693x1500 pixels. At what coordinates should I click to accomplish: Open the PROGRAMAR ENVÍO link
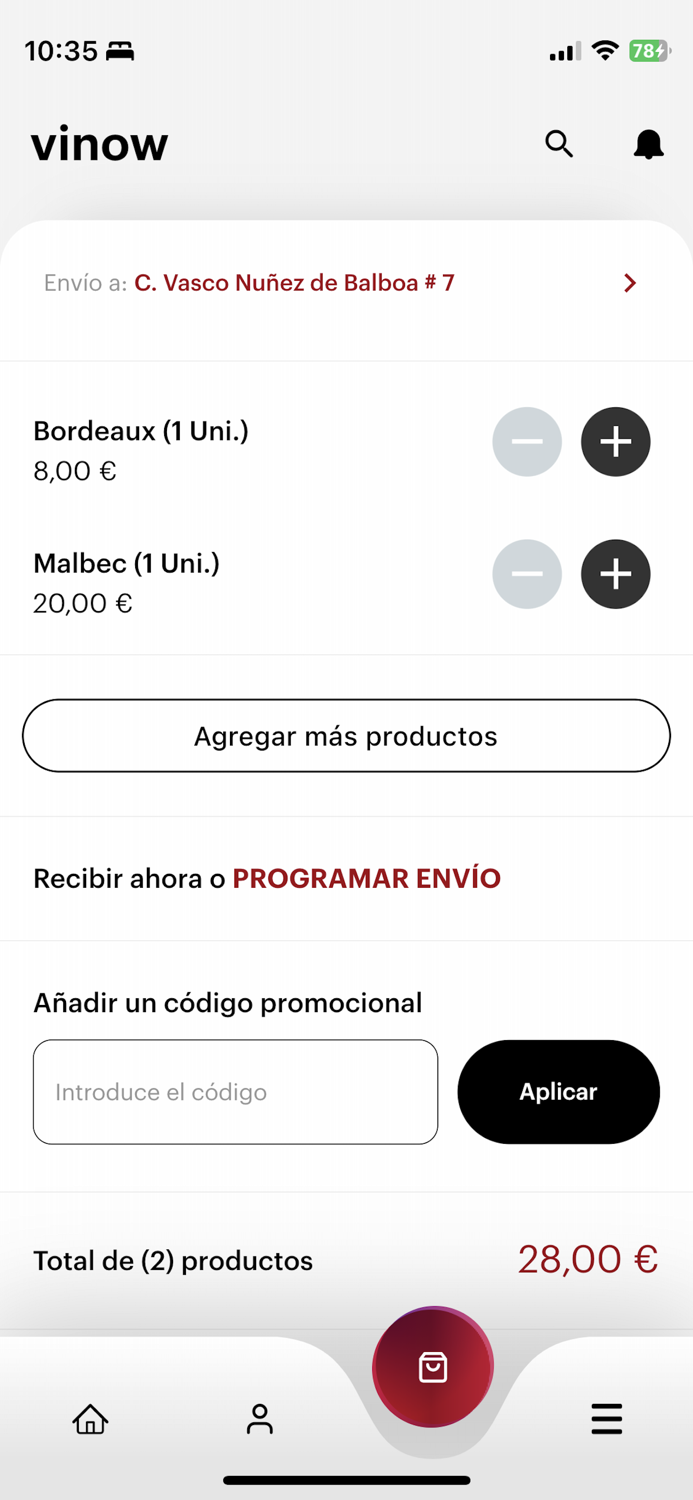coord(366,878)
